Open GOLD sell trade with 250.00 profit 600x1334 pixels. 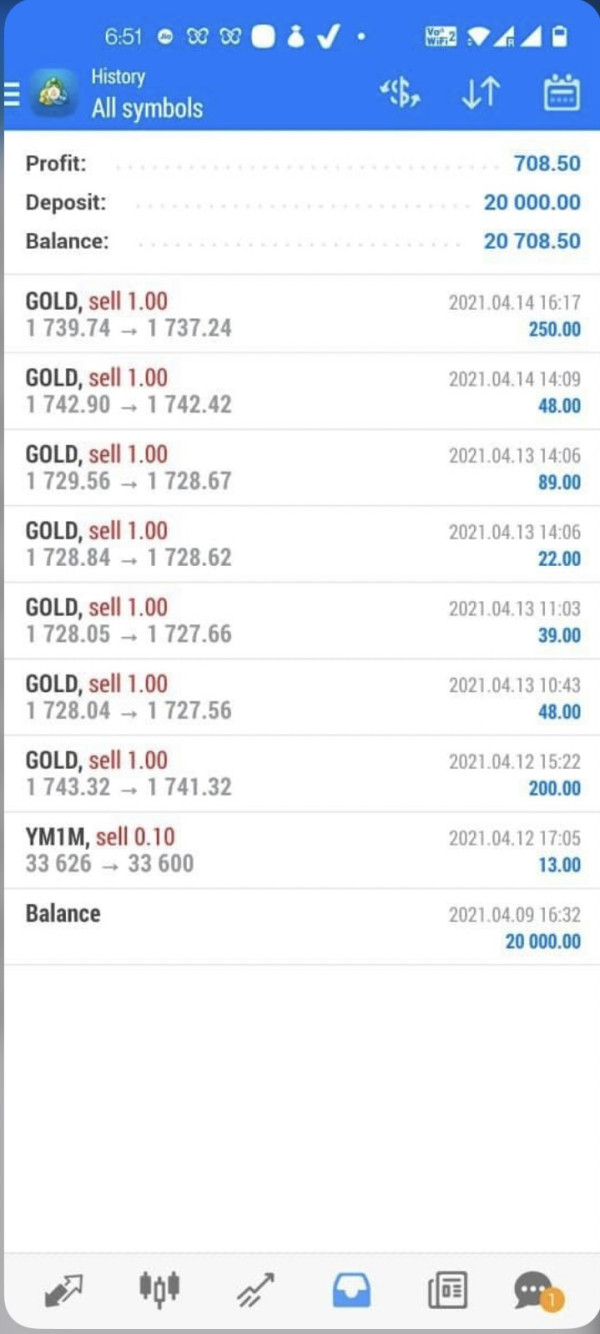[300, 314]
